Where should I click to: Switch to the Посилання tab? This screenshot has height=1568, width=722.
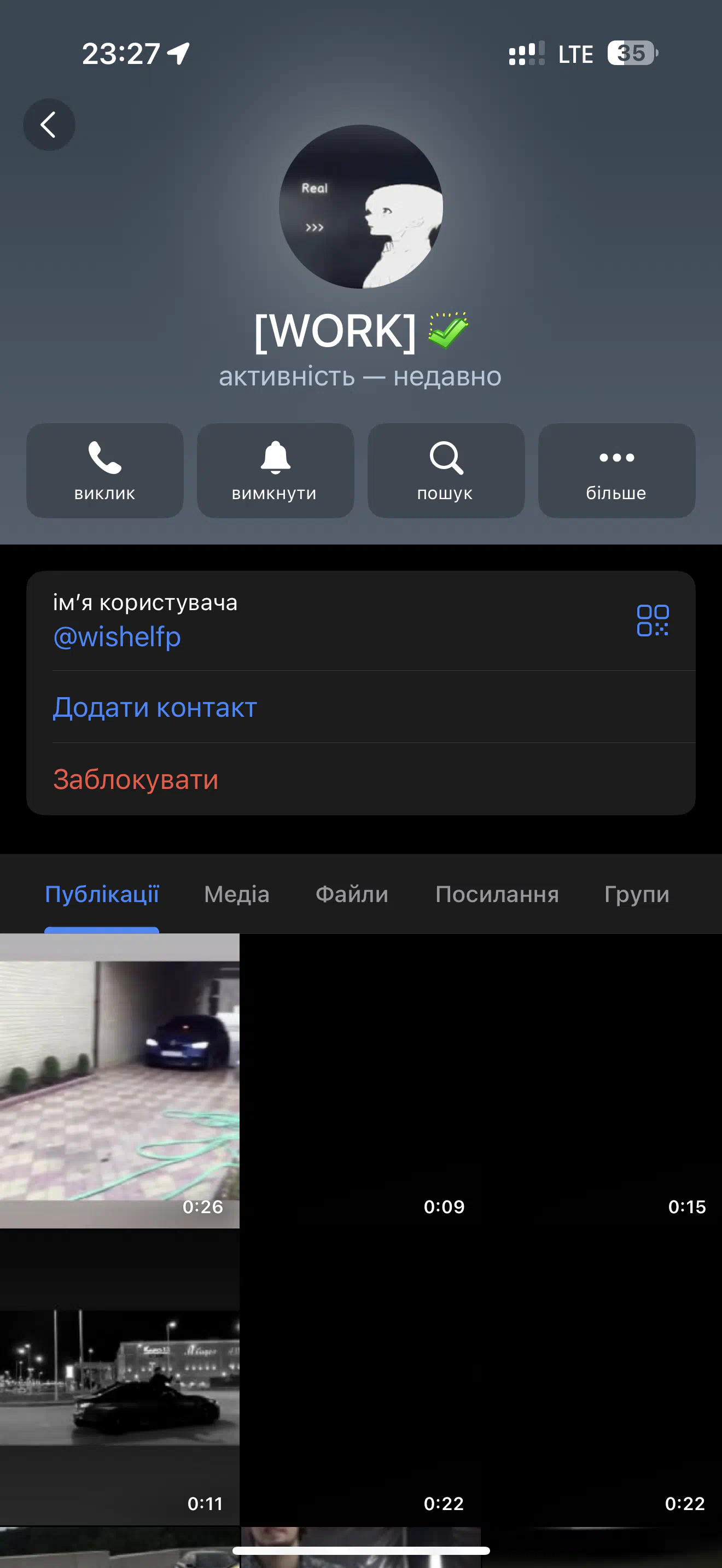coord(497,894)
